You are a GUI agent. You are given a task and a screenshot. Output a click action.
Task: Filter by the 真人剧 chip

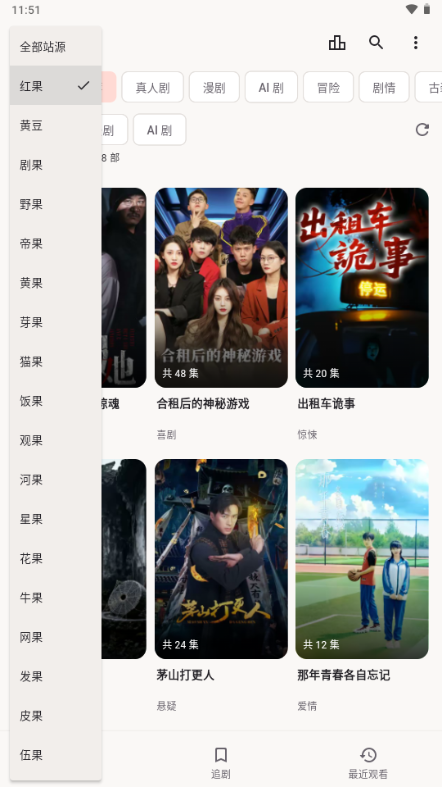pyautogui.click(x=153, y=87)
